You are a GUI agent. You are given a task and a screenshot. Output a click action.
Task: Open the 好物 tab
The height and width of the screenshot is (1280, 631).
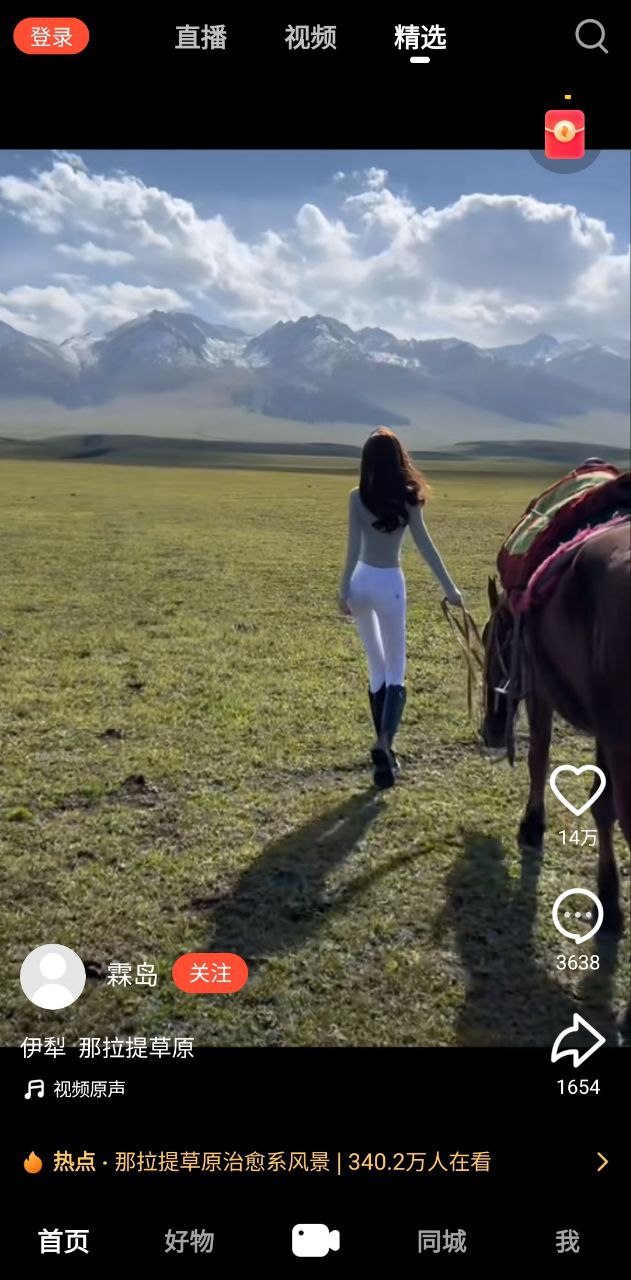tap(189, 1241)
